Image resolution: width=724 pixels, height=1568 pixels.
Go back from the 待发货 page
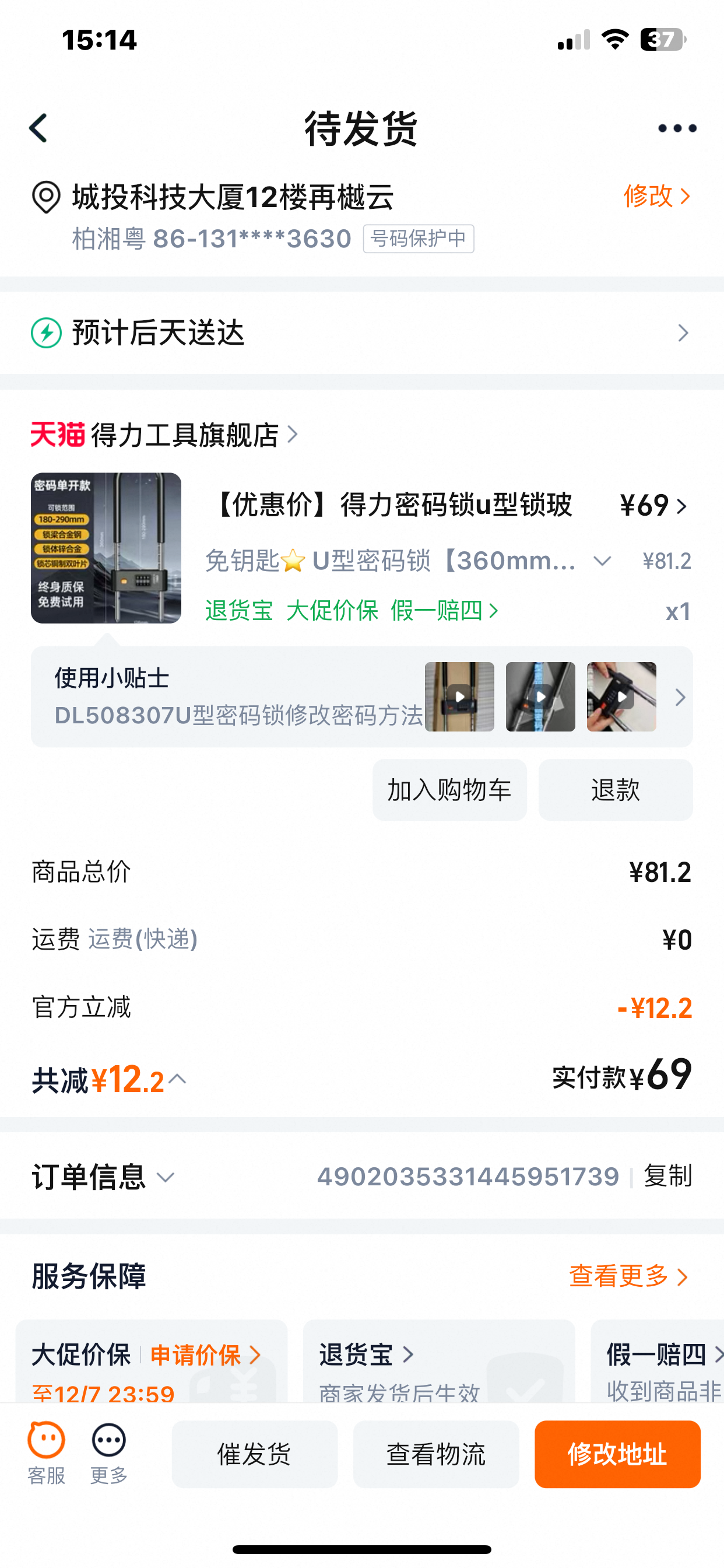tap(38, 128)
